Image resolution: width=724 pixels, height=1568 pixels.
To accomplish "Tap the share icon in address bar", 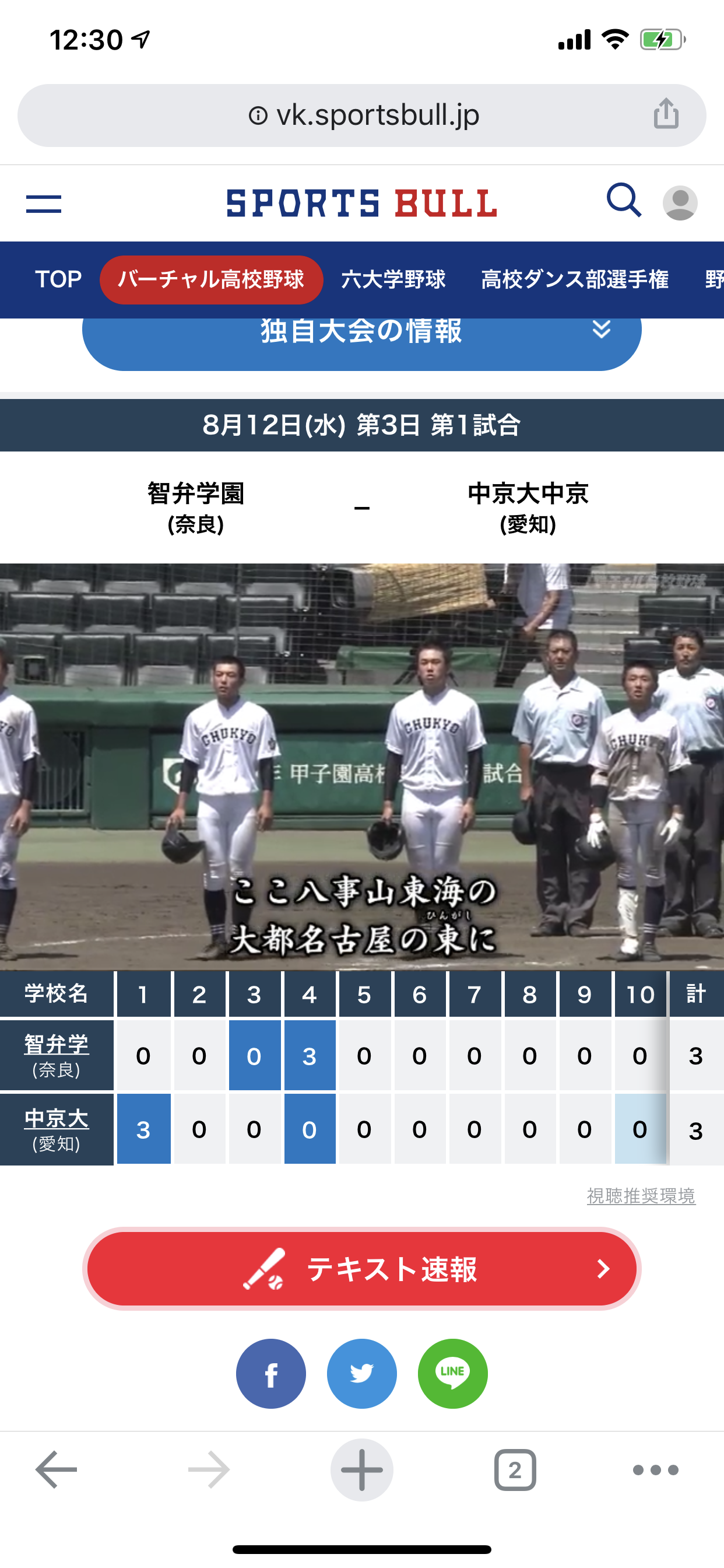I will [x=666, y=114].
